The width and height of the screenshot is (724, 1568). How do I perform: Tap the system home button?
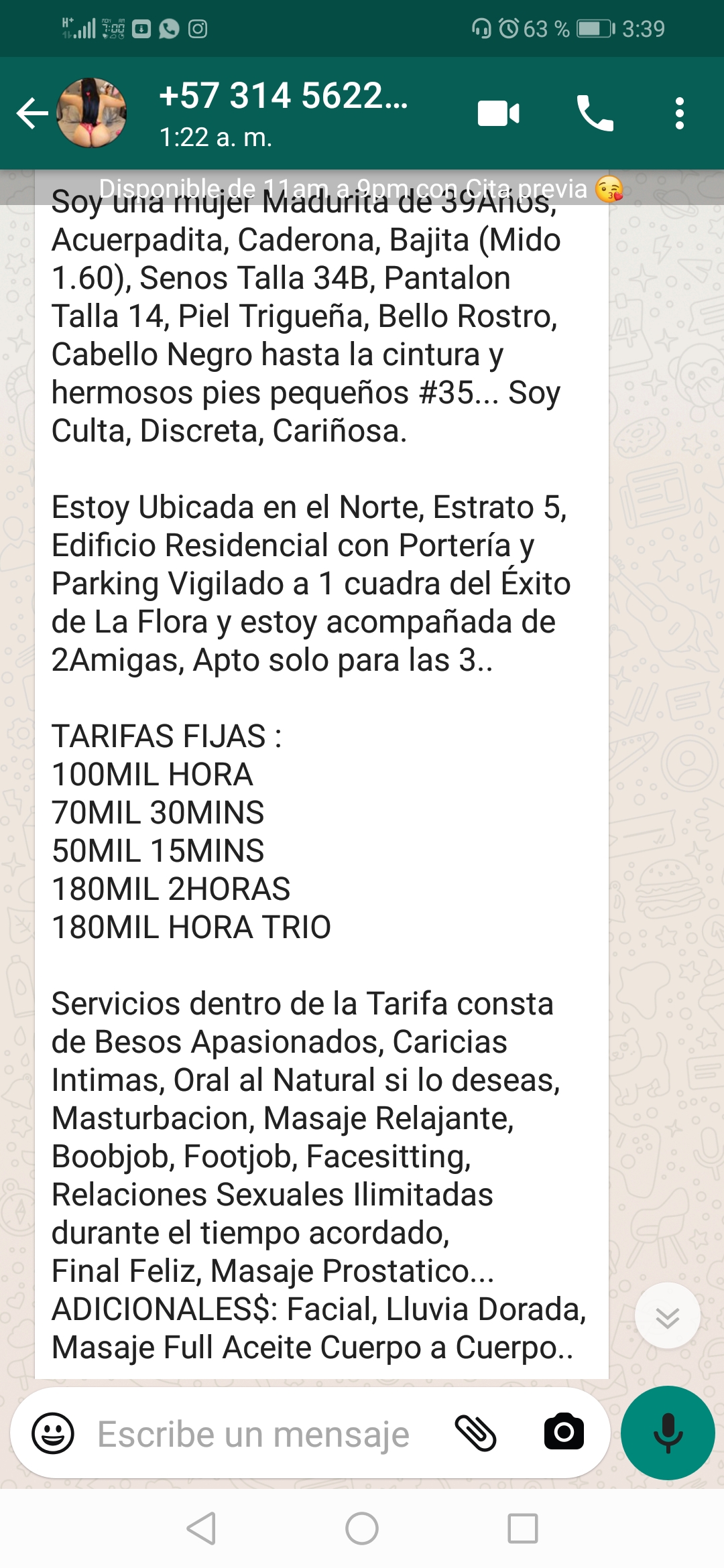coord(362,1528)
